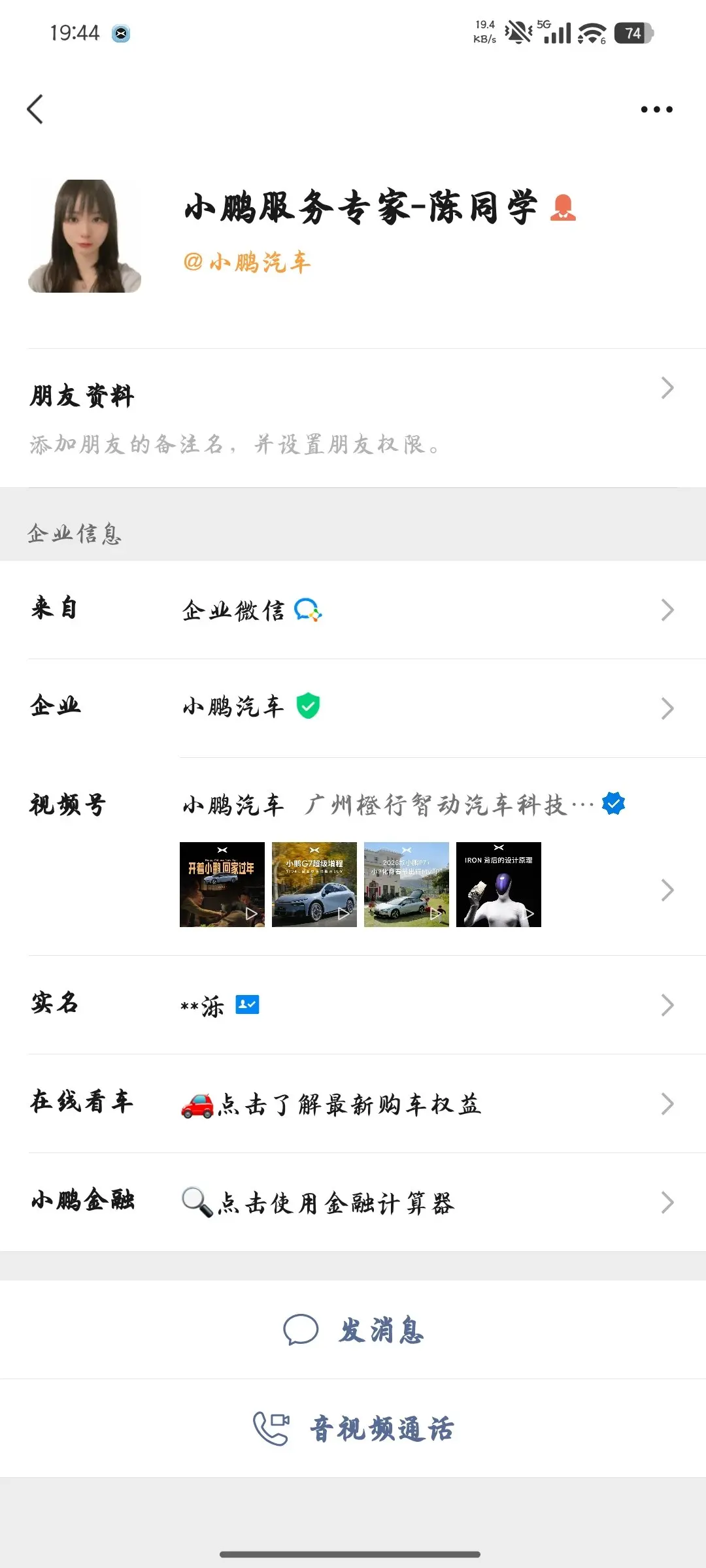This screenshot has width=706, height=1568.
Task: Play the 小鹏G7超级增程 video
Action: pos(314,885)
